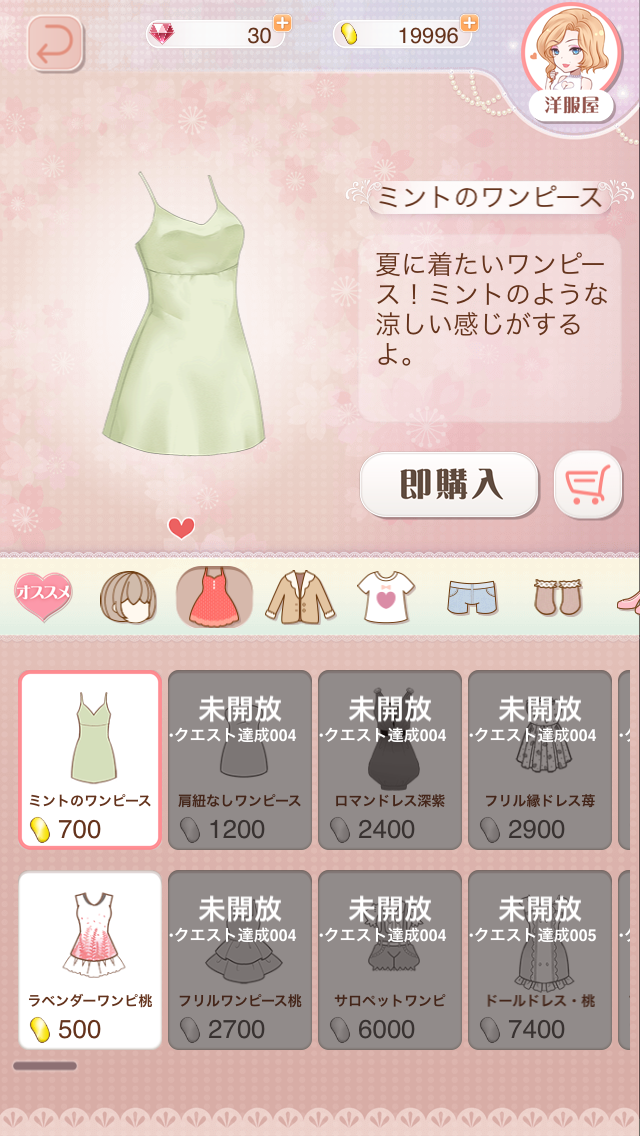Screen dimensions: 640x1136
Task: Open the T-shirt tops category
Action: [x=386, y=597]
